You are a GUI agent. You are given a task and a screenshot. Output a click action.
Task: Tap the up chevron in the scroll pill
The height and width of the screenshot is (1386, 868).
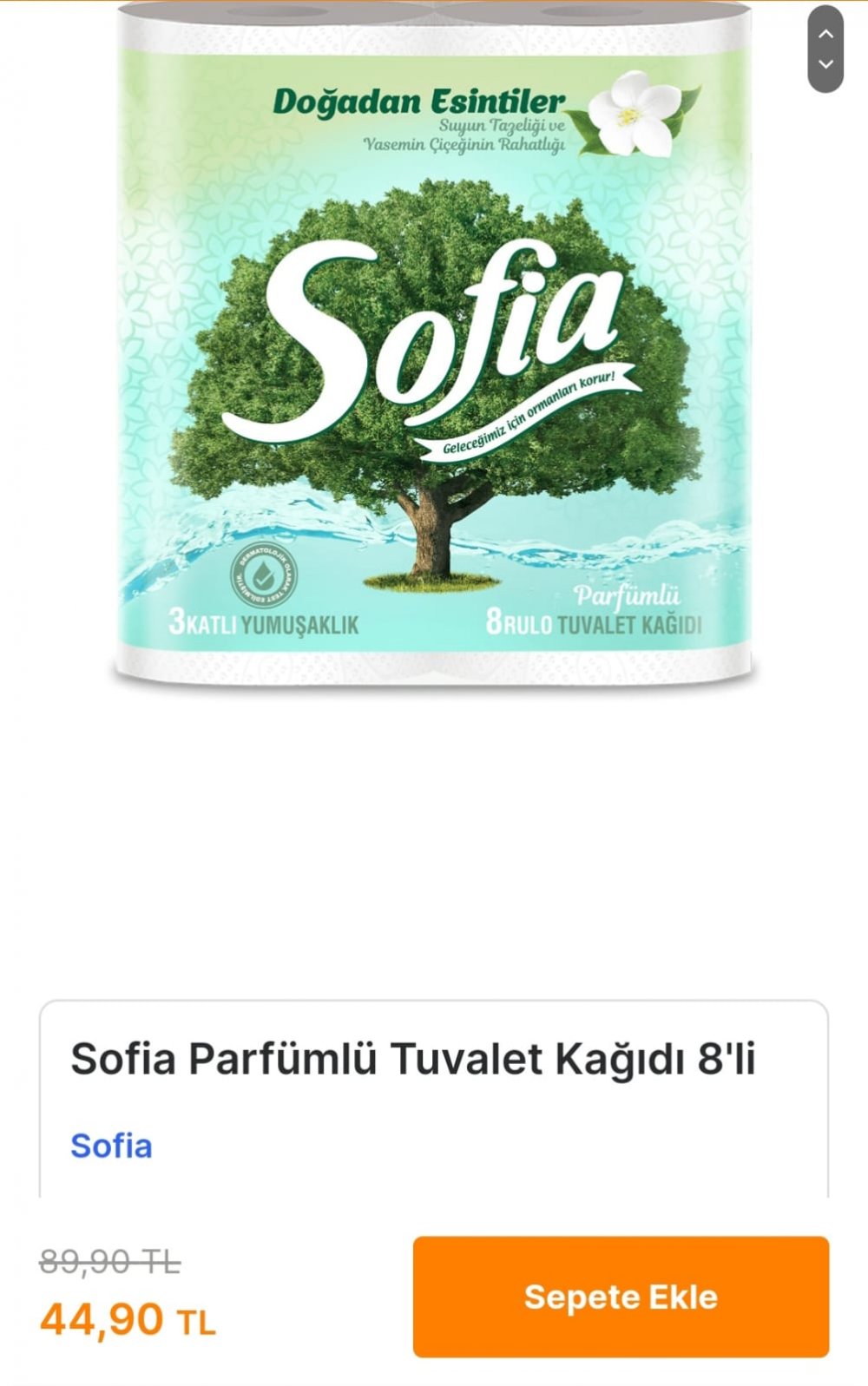click(x=825, y=34)
